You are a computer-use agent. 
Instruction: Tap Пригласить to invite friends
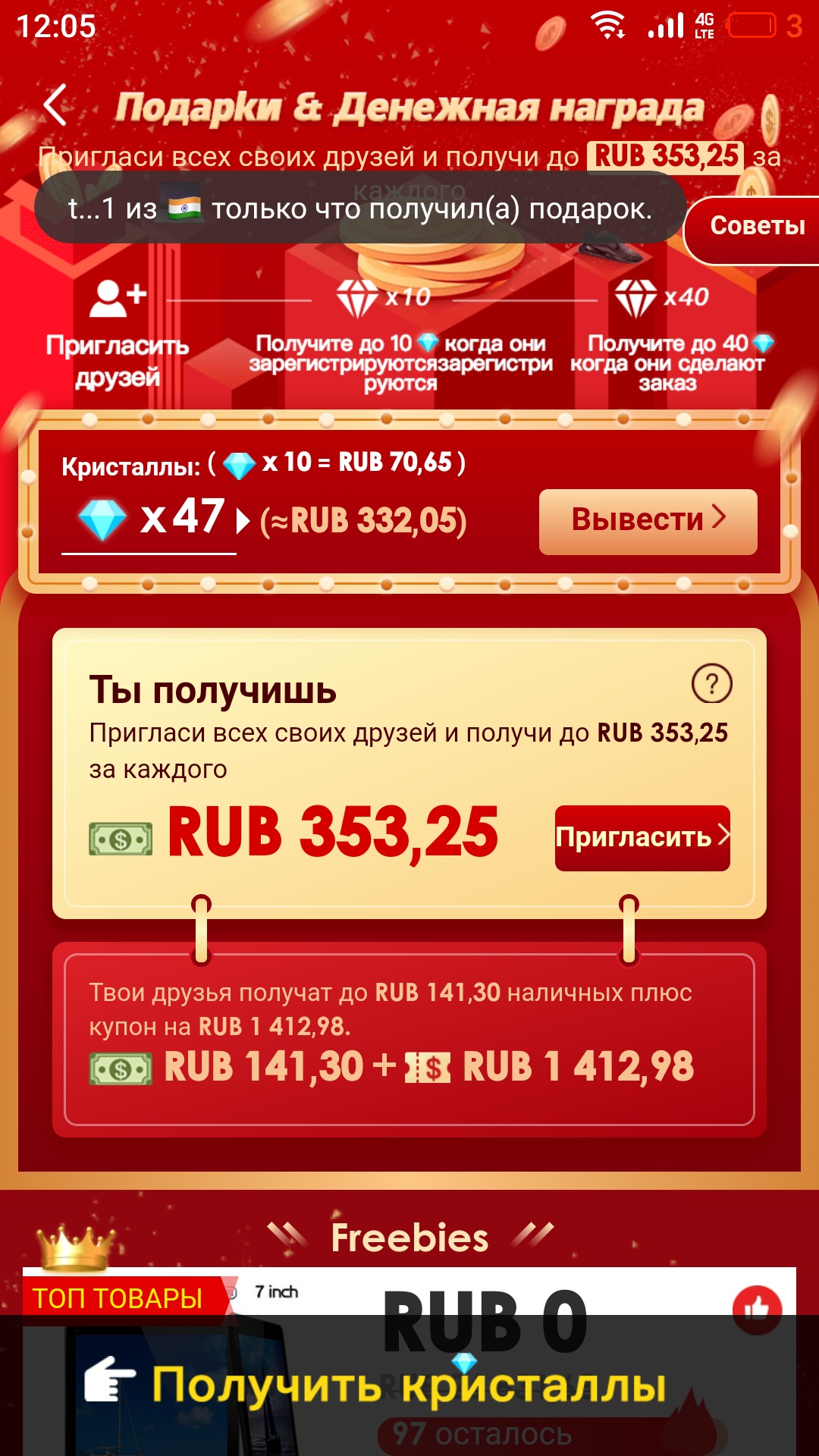pos(642,837)
